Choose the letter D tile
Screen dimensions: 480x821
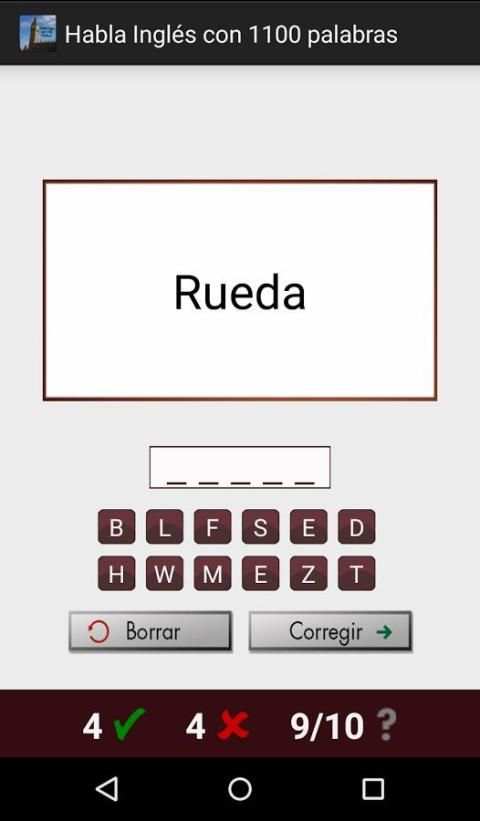[356, 527]
